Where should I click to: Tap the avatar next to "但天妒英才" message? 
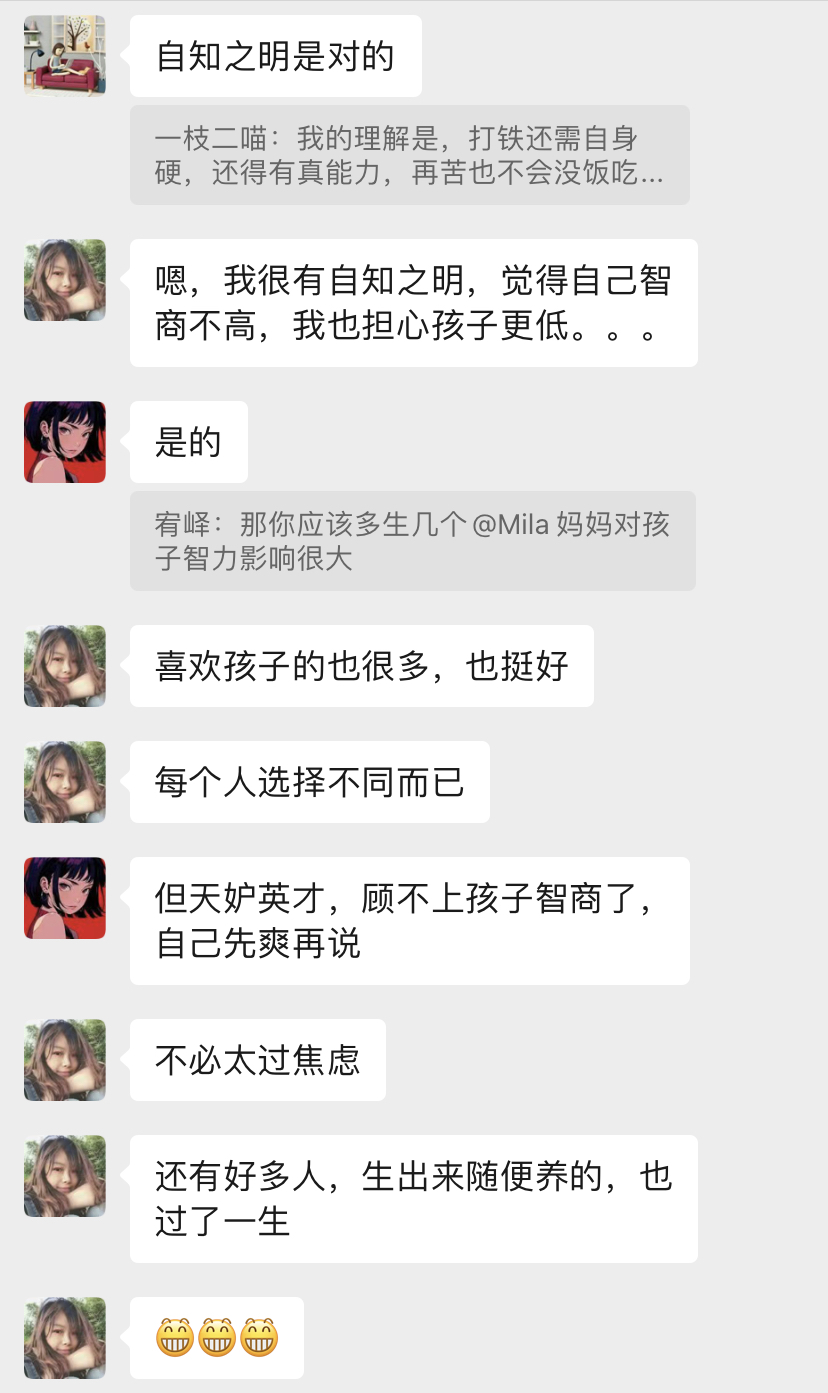point(65,898)
